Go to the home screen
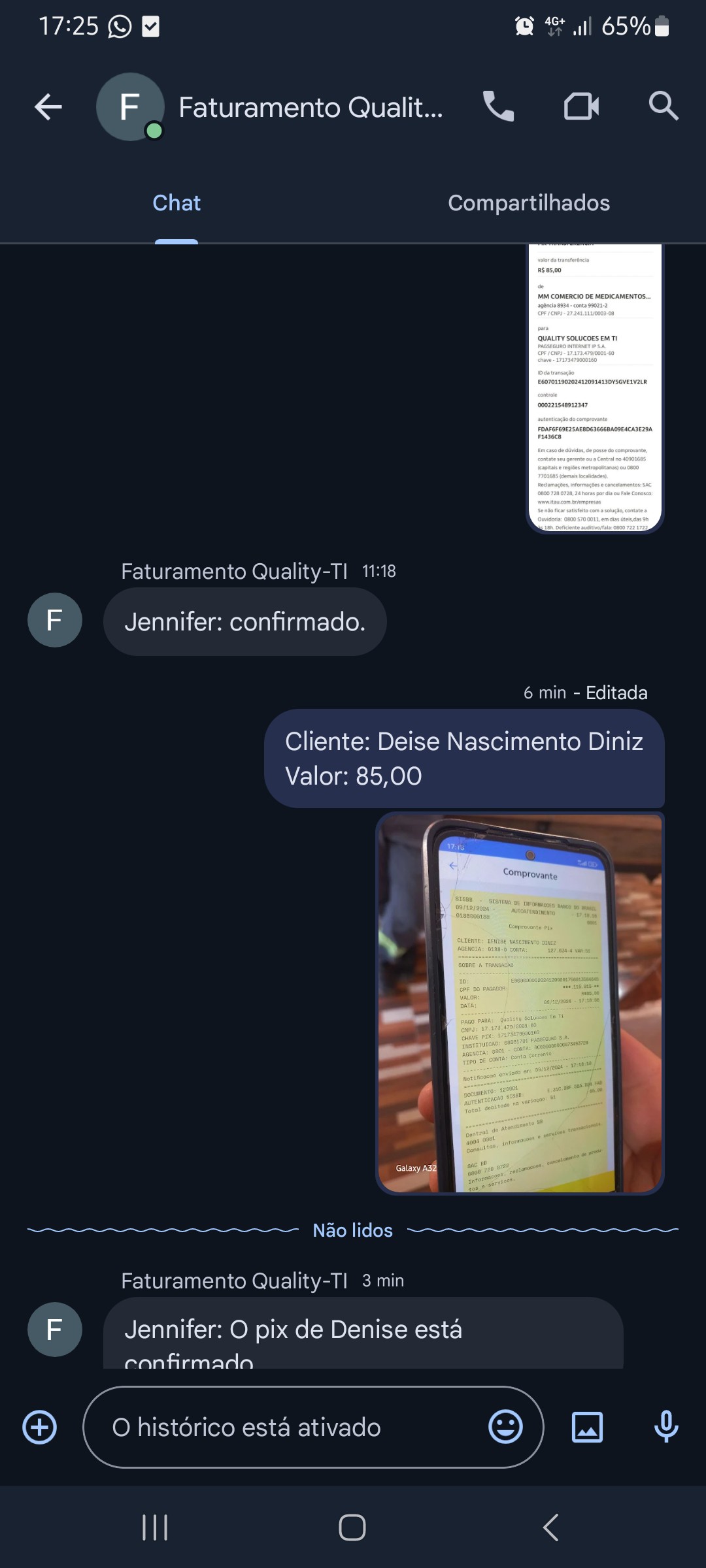 (352, 1527)
